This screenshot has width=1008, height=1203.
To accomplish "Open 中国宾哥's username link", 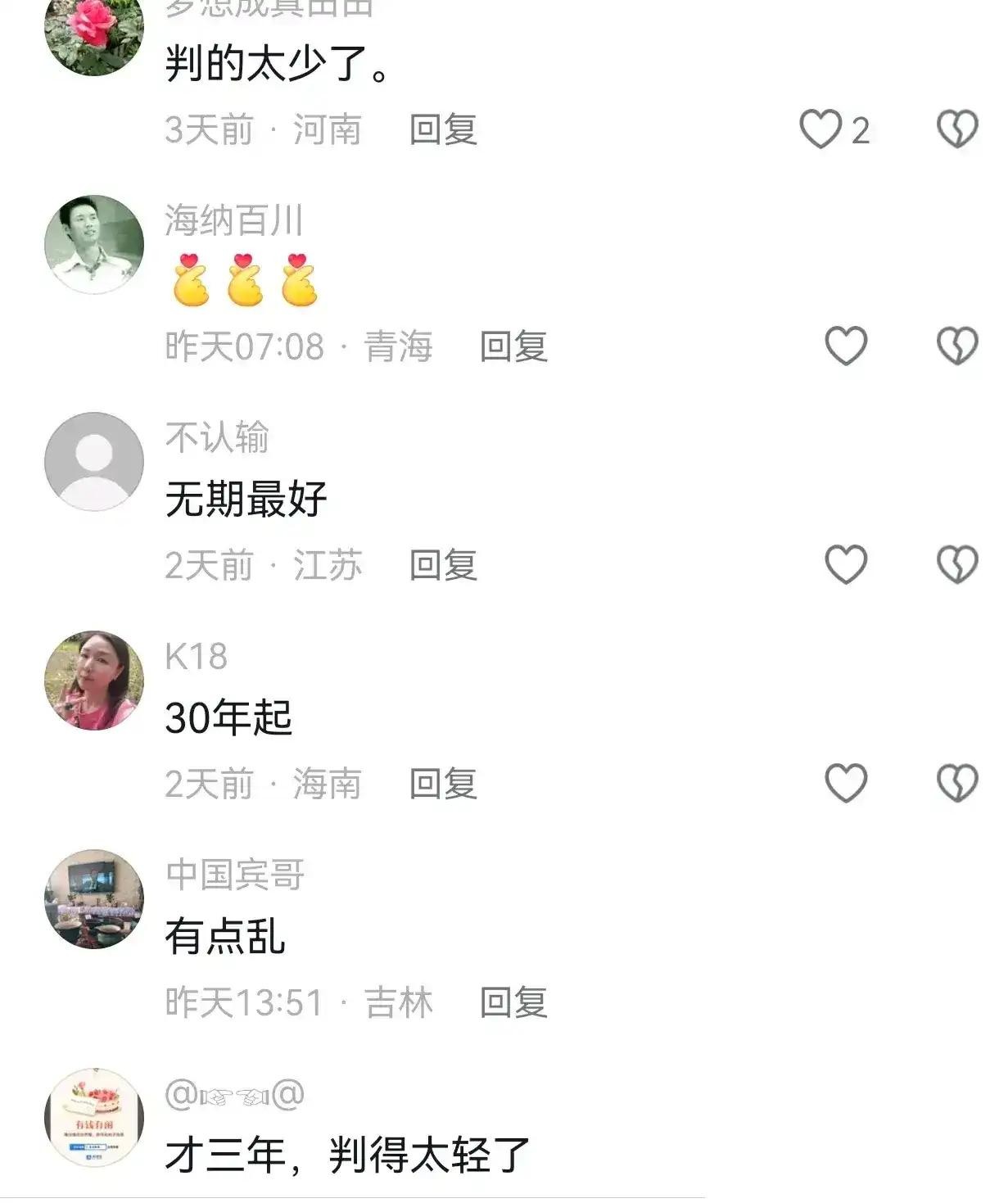I will (235, 875).
